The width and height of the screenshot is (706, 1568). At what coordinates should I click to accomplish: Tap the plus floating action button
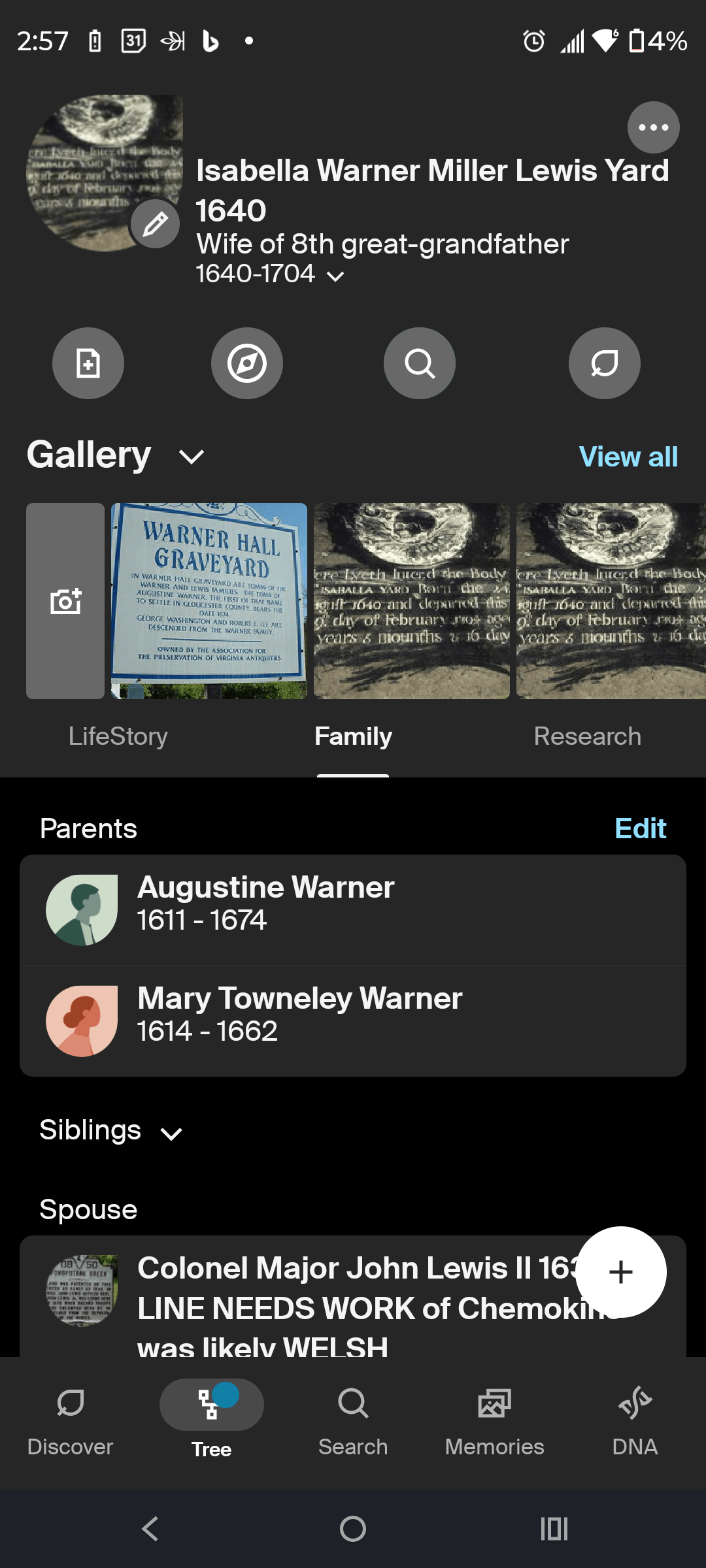pyautogui.click(x=620, y=1272)
